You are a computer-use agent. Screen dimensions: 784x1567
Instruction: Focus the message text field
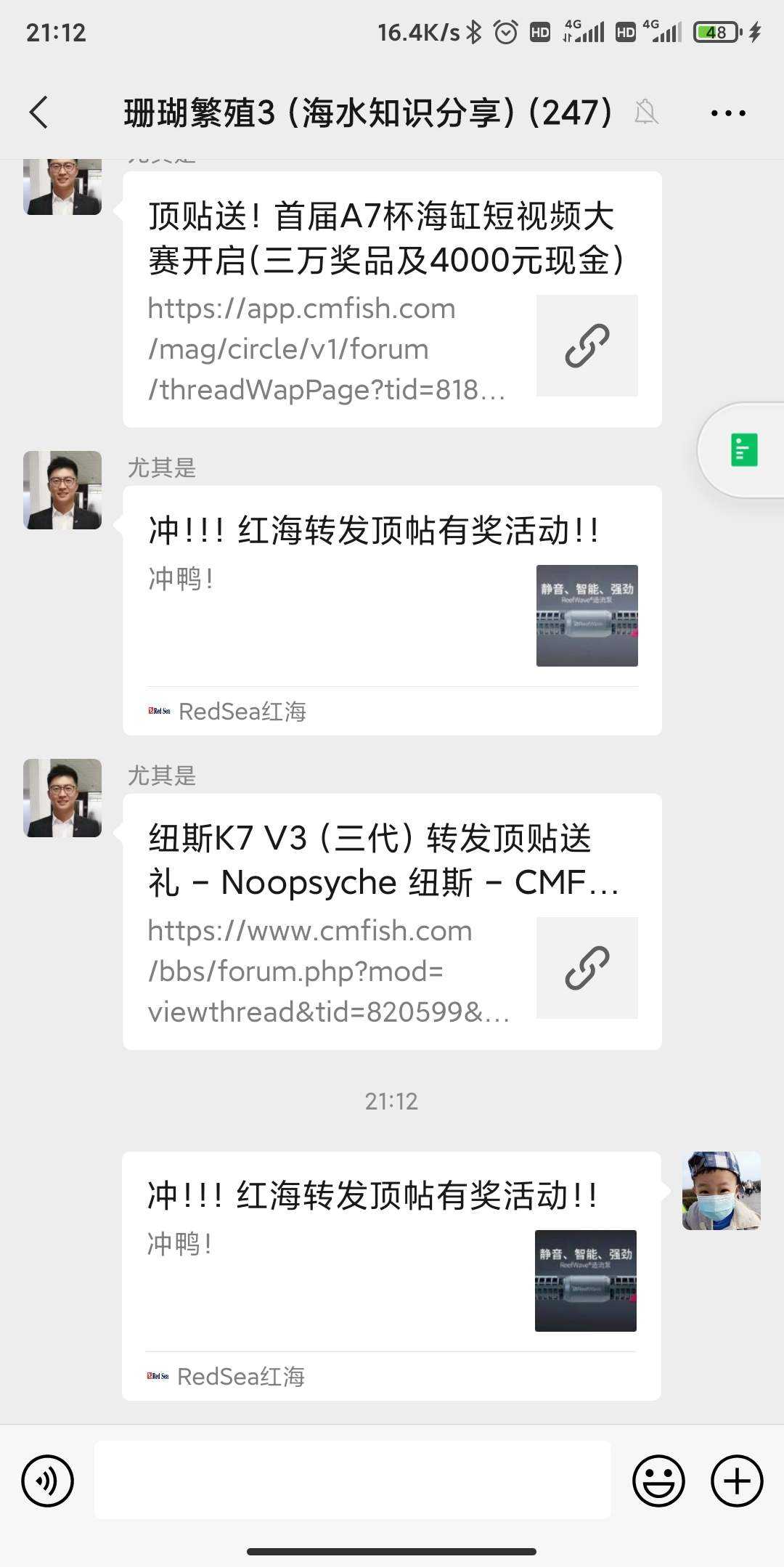[x=353, y=1480]
